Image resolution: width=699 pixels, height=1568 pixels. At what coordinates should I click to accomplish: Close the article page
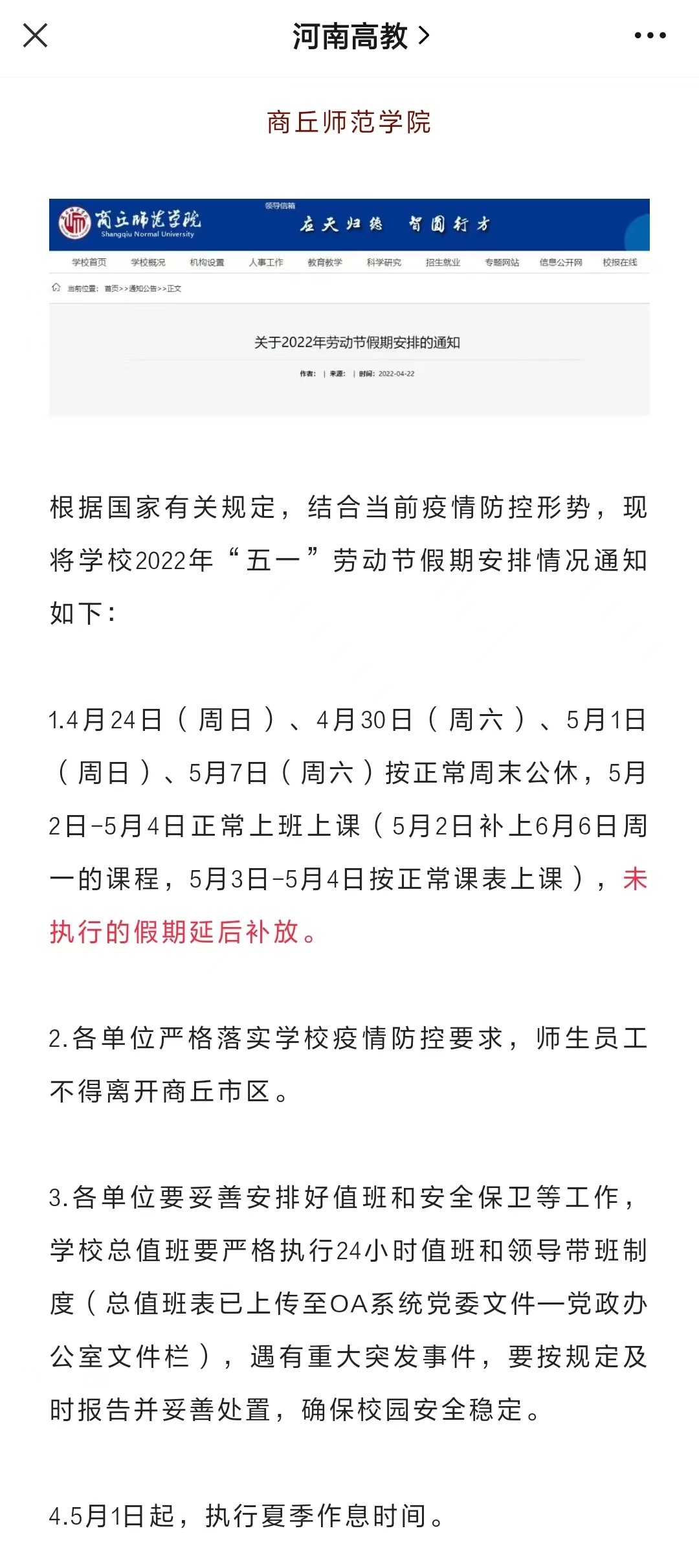(35, 36)
